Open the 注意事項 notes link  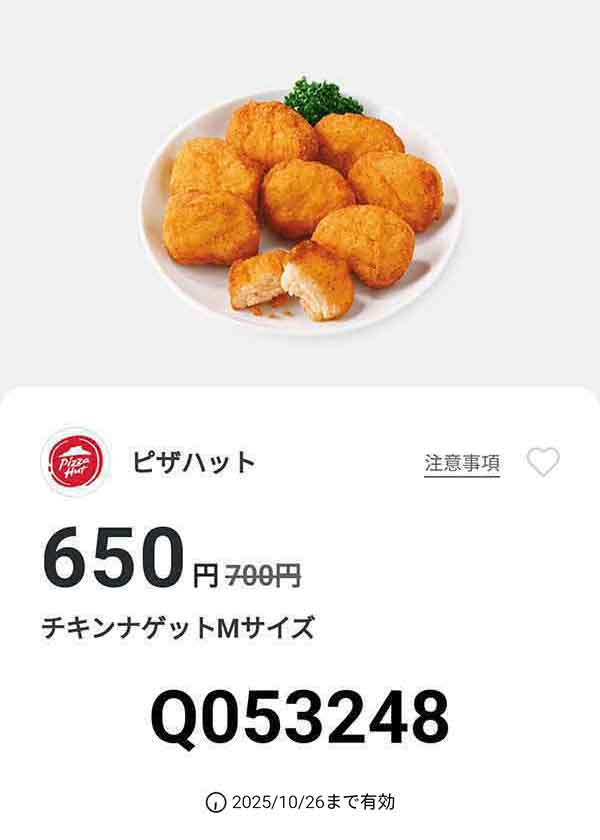pos(461,463)
